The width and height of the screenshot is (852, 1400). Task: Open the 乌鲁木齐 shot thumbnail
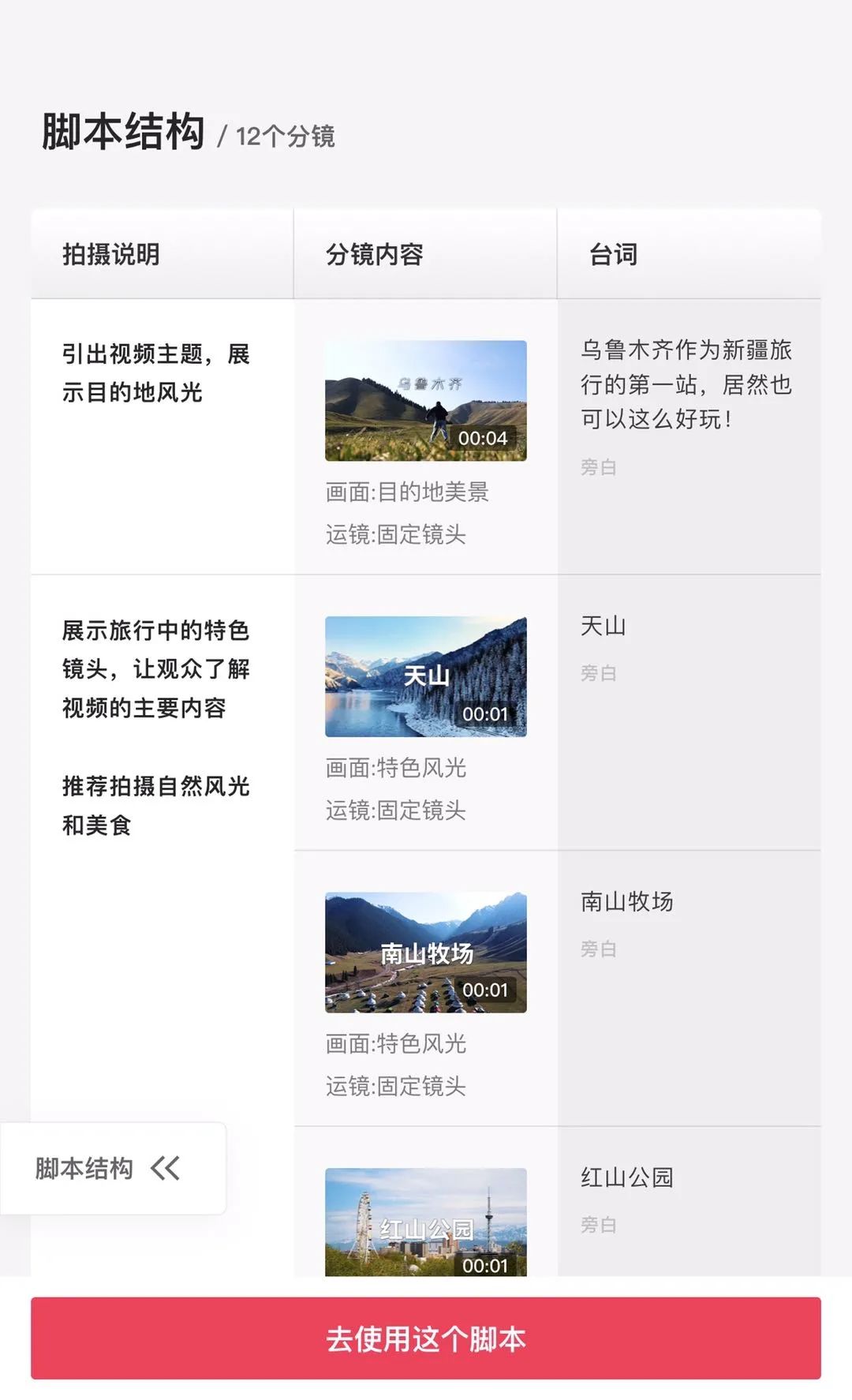click(426, 401)
